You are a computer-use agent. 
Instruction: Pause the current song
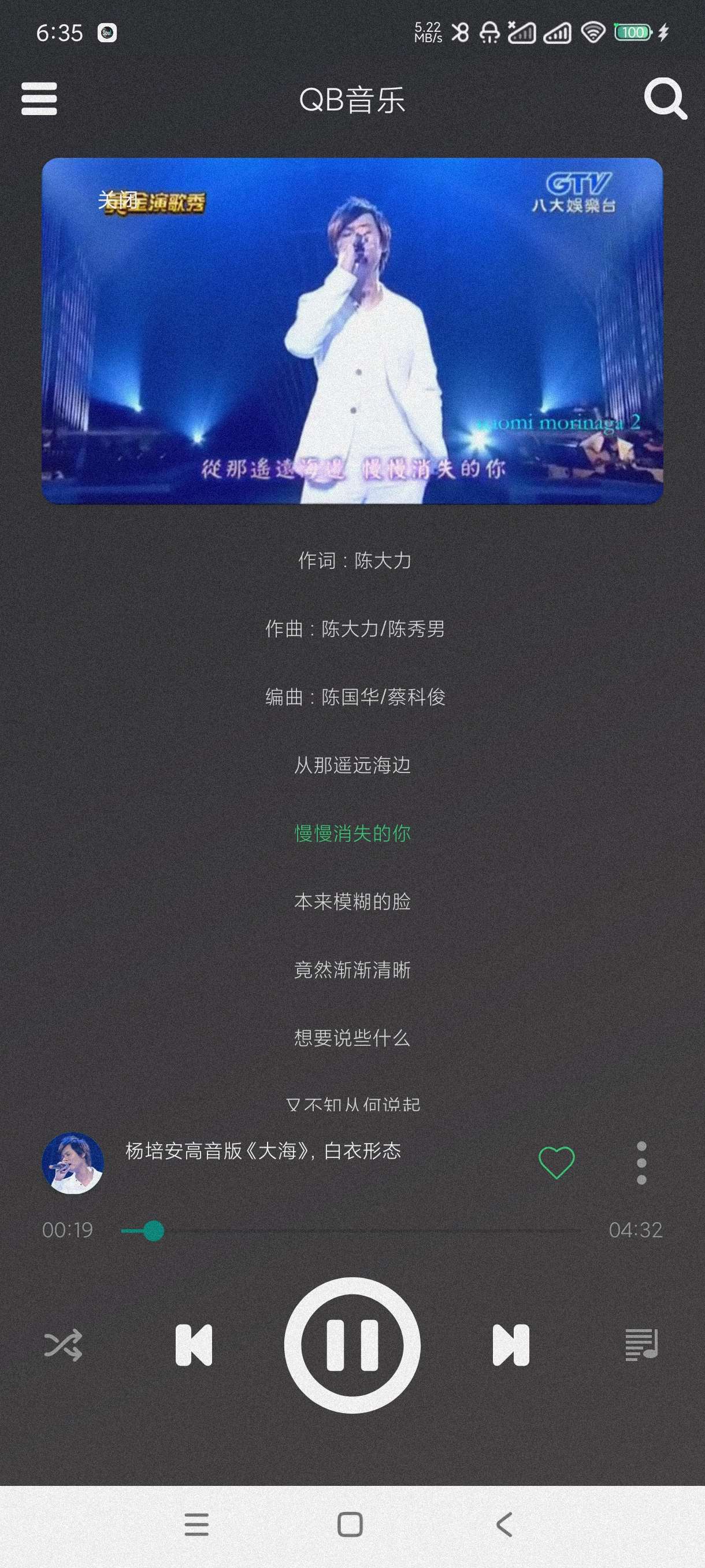point(352,1345)
